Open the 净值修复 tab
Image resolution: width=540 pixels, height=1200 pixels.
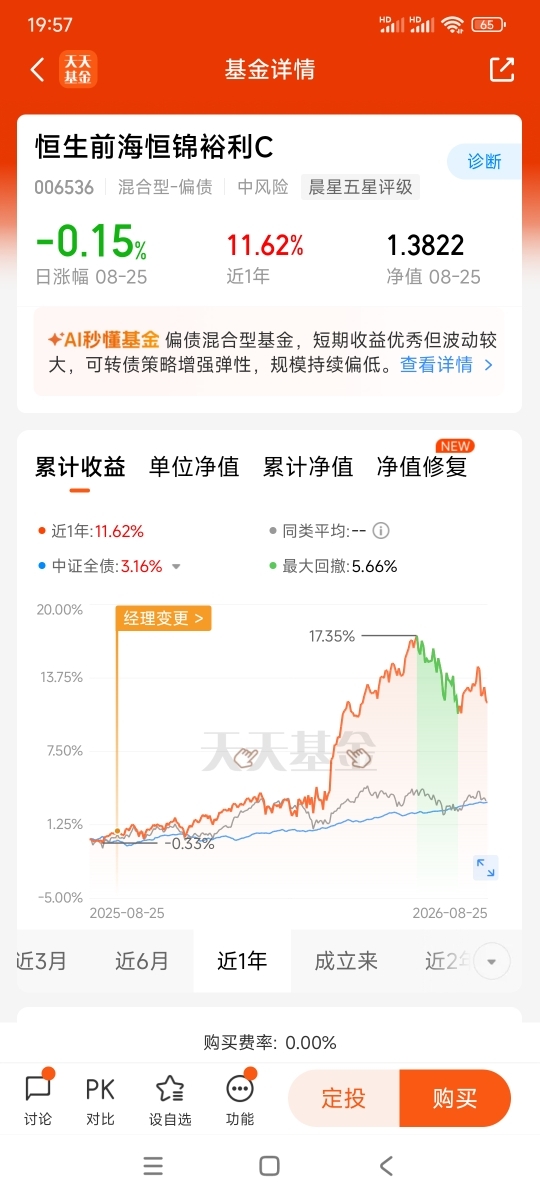422,466
